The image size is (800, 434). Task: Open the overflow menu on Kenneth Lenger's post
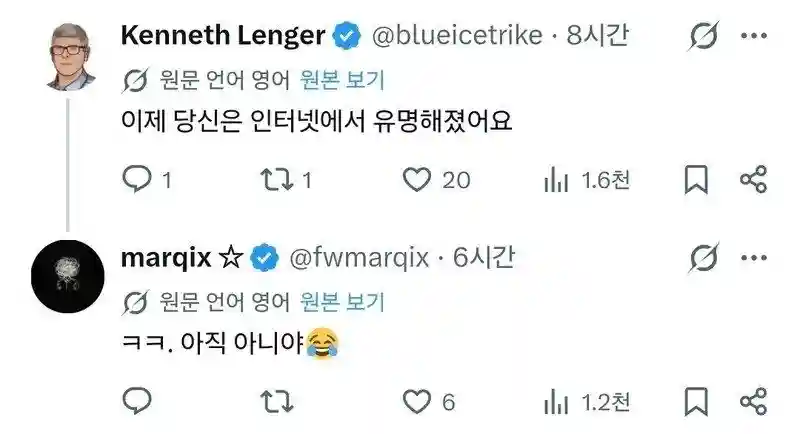click(753, 37)
